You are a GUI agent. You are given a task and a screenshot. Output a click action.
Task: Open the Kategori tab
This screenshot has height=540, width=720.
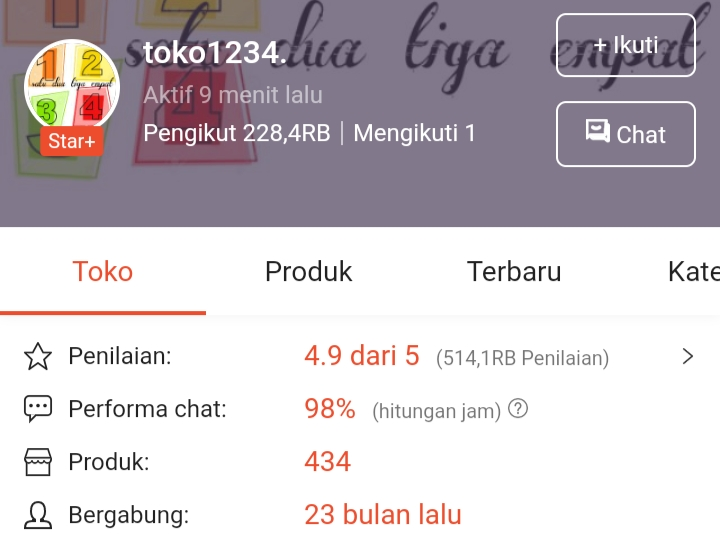693,271
